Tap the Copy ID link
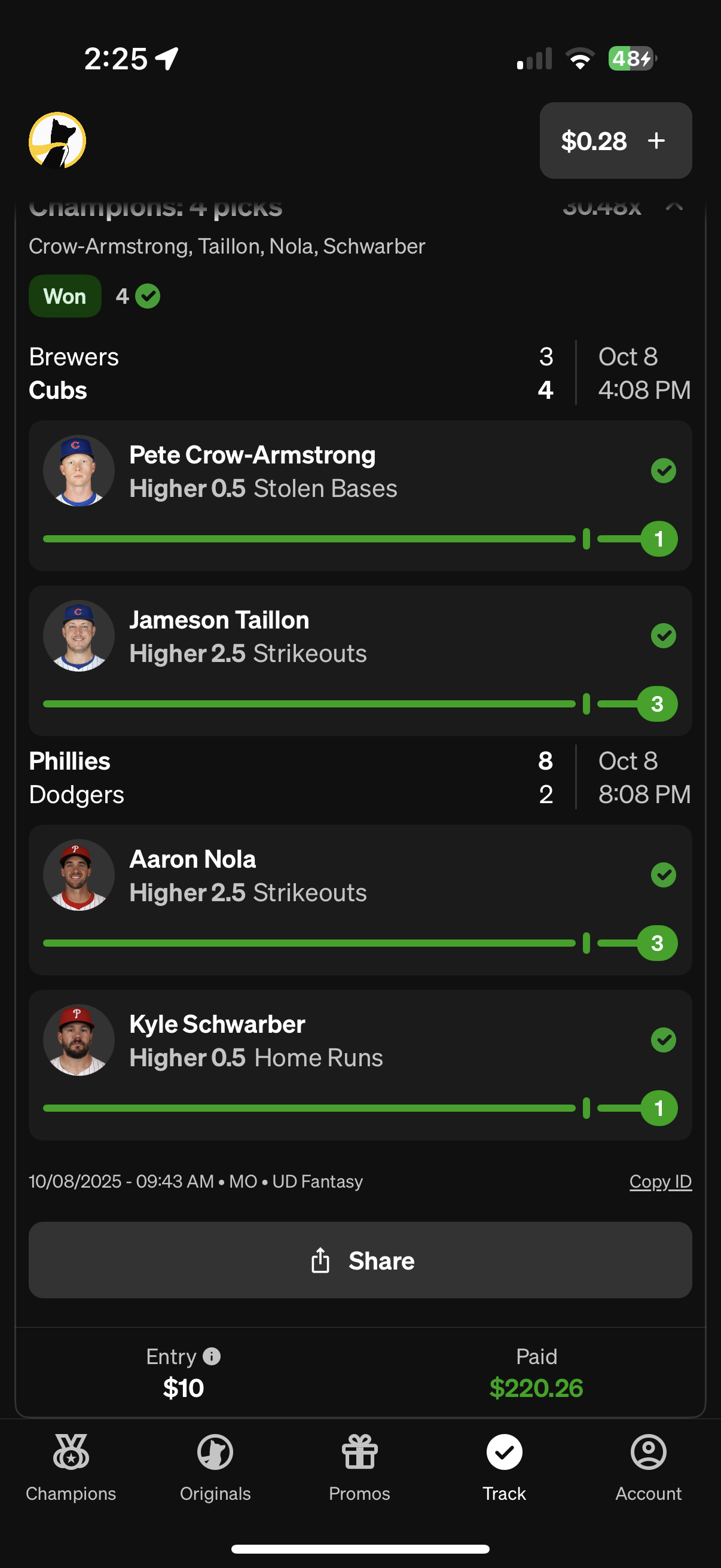The width and height of the screenshot is (721, 1568). (x=659, y=1182)
